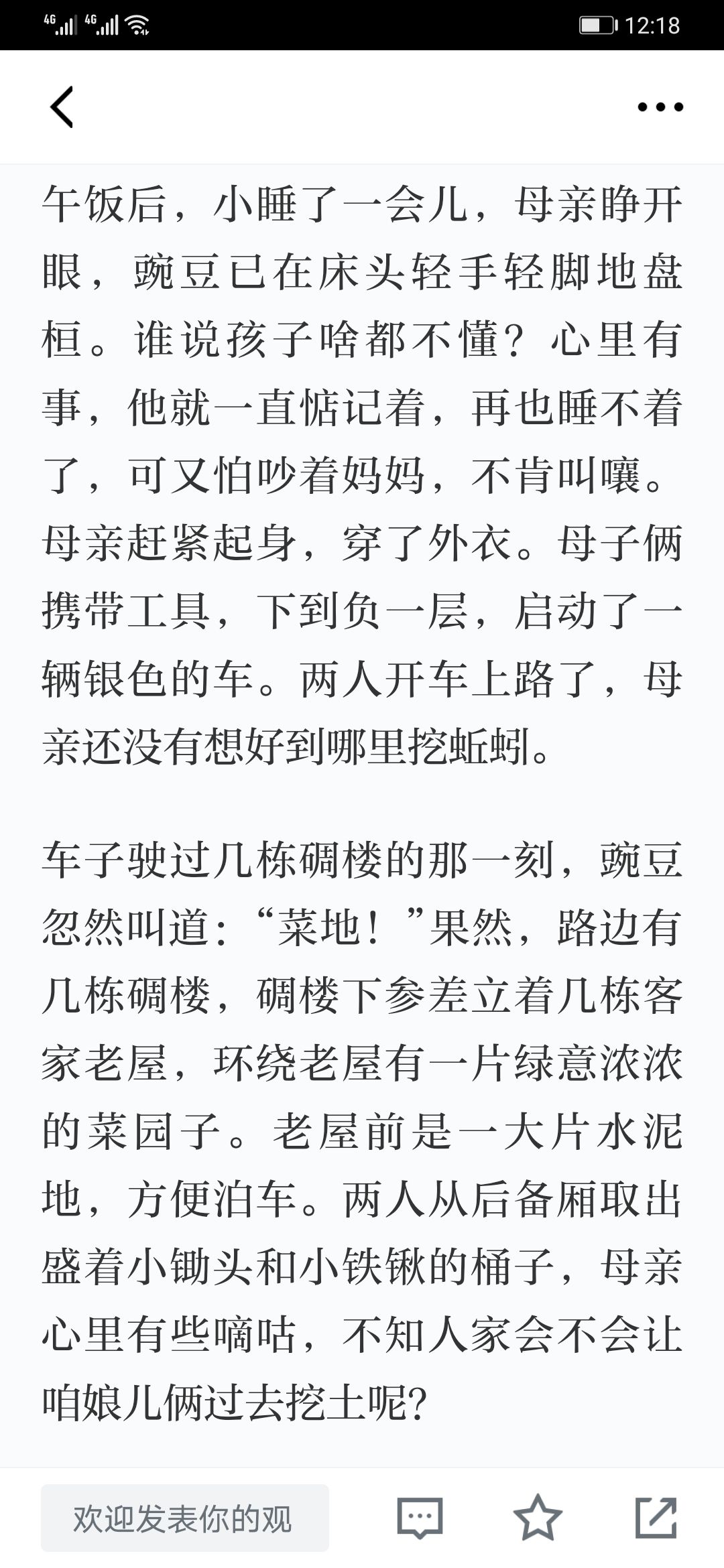The image size is (724, 1568).
Task: Open the comments speech-bubble icon
Action: click(420, 1518)
